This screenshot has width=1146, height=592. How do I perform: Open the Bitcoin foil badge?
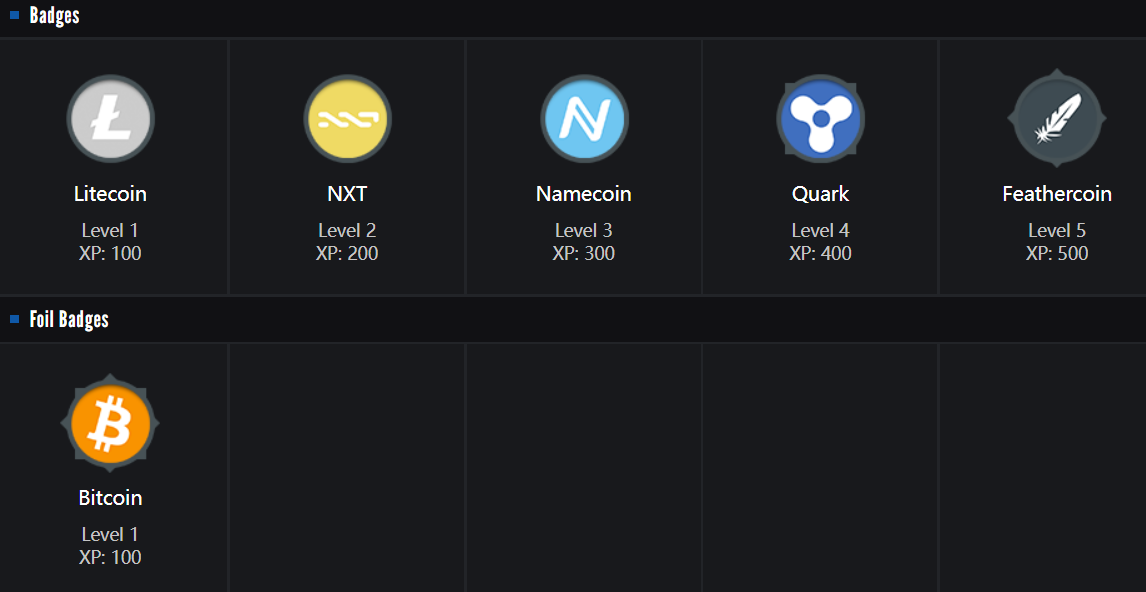(x=110, y=424)
